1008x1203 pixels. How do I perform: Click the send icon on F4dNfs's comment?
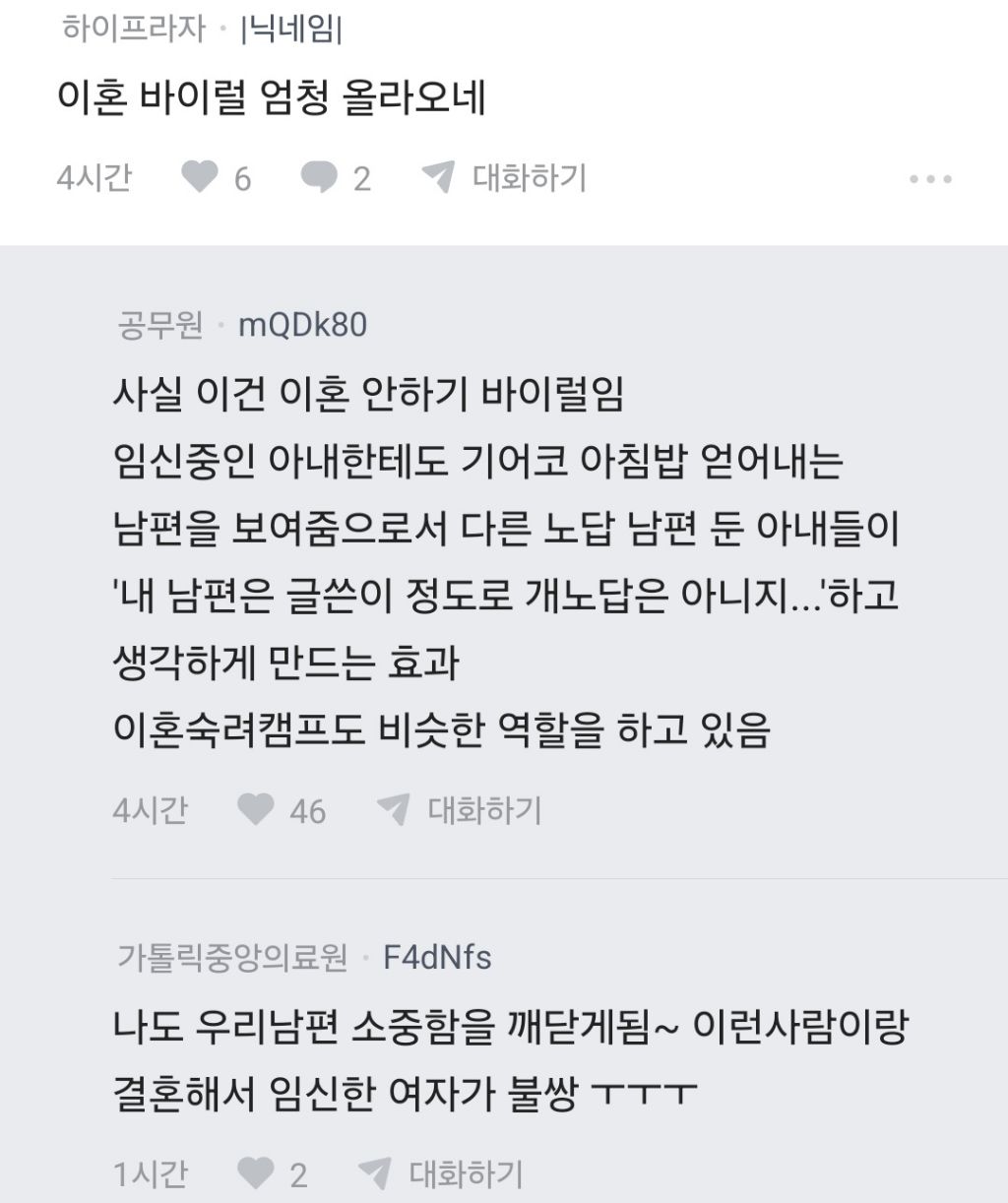click(x=372, y=1173)
